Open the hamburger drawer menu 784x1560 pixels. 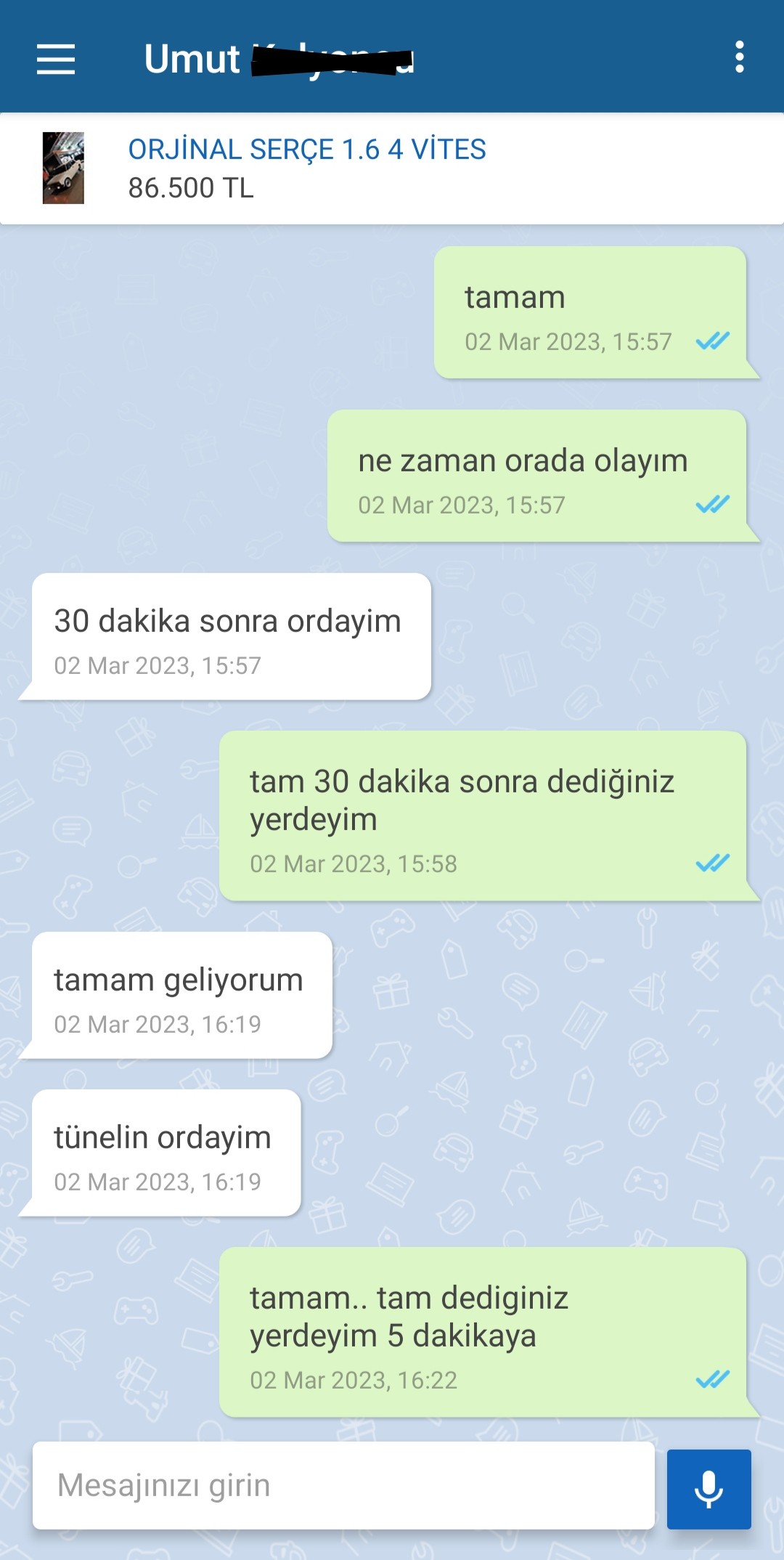point(56,59)
